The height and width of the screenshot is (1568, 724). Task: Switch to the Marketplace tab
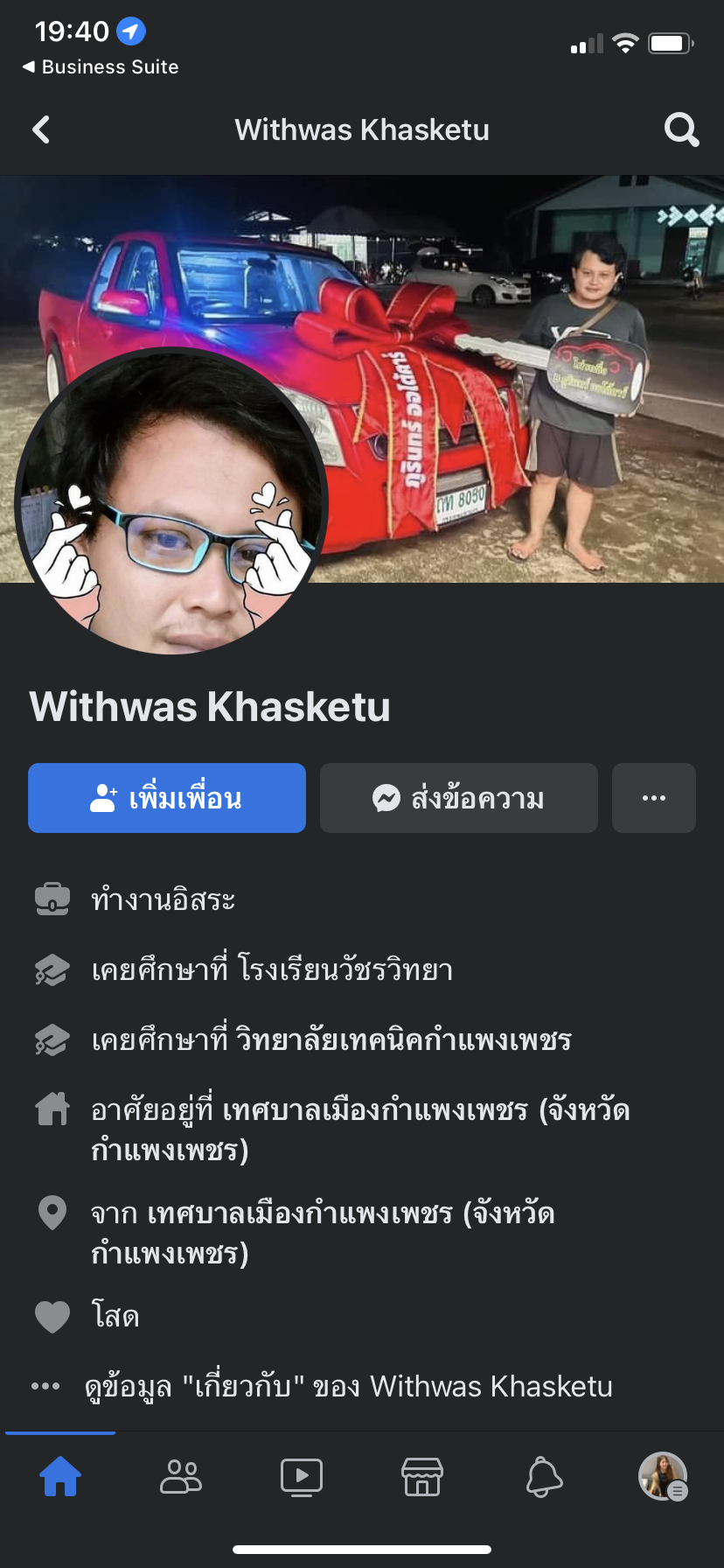(x=422, y=1477)
